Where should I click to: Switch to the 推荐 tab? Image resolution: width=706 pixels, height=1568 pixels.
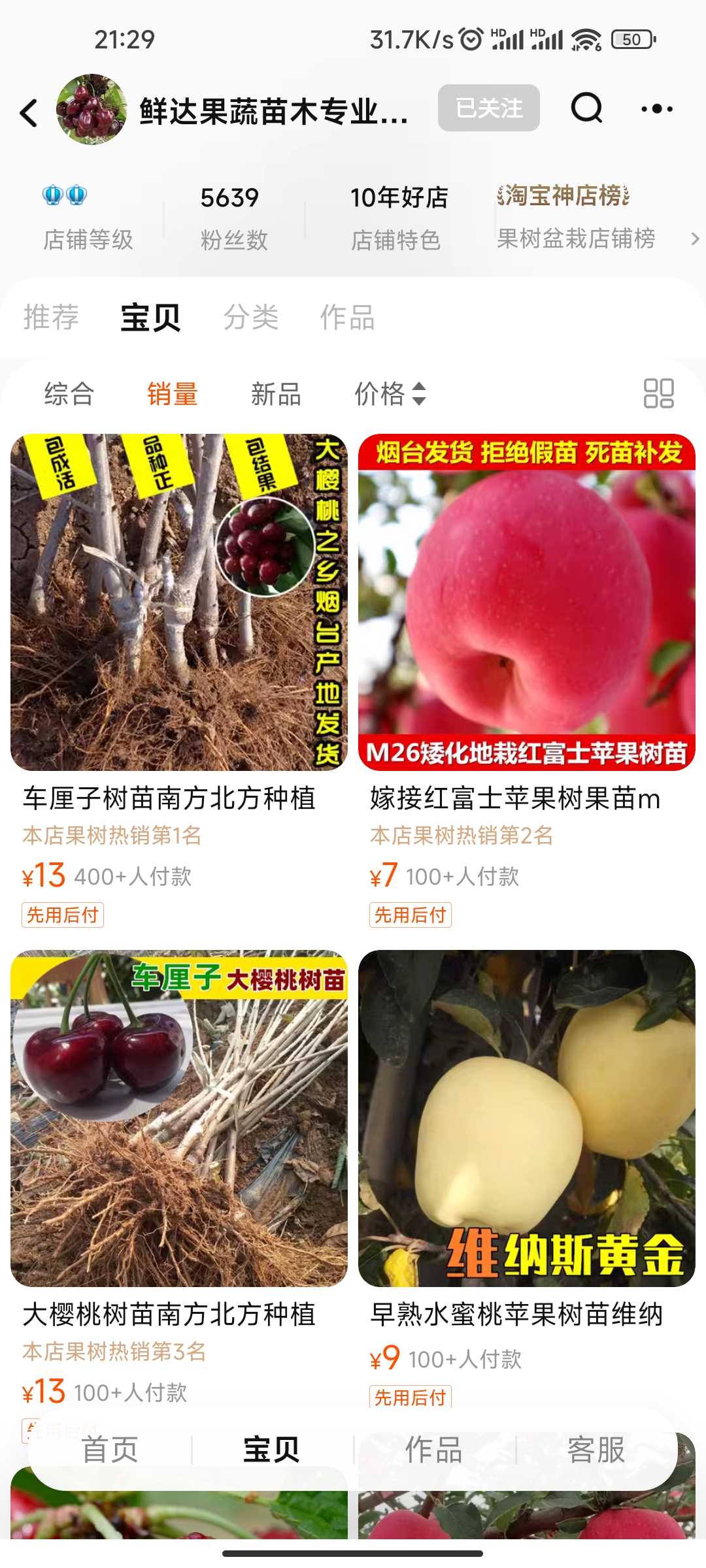[51, 318]
